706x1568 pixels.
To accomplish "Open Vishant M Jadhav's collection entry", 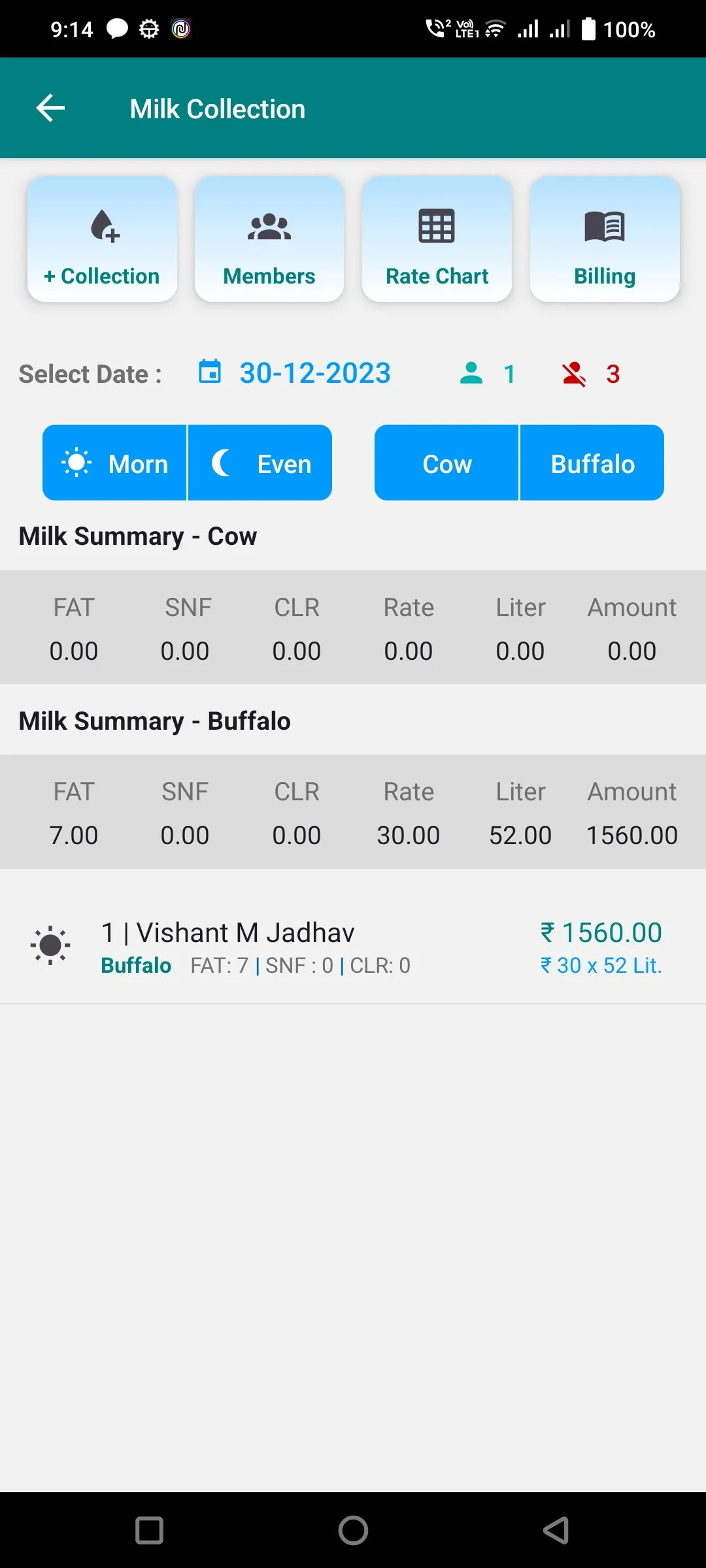I will point(353,946).
